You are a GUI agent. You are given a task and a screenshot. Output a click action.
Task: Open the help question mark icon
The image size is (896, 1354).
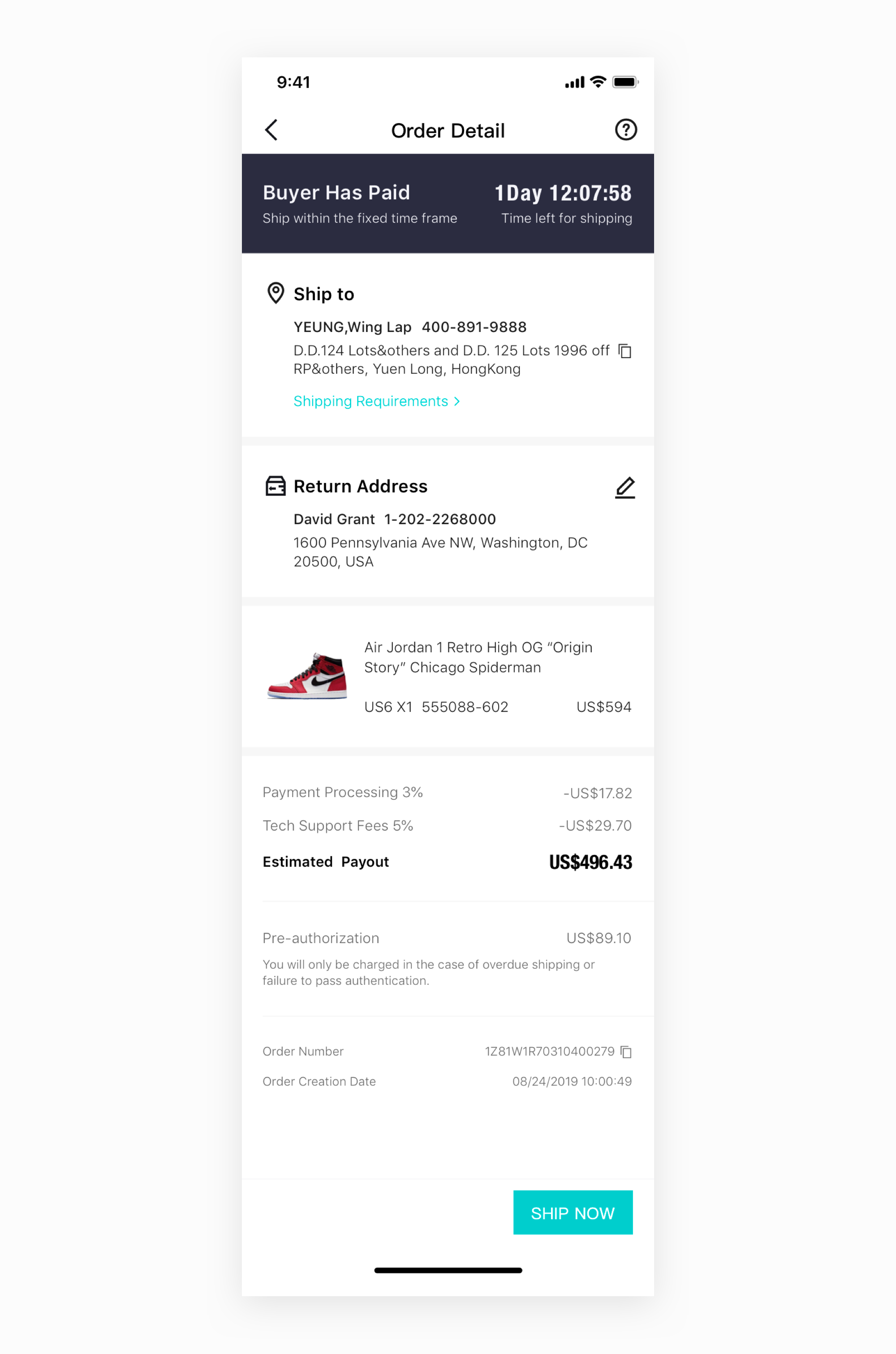pyautogui.click(x=625, y=129)
